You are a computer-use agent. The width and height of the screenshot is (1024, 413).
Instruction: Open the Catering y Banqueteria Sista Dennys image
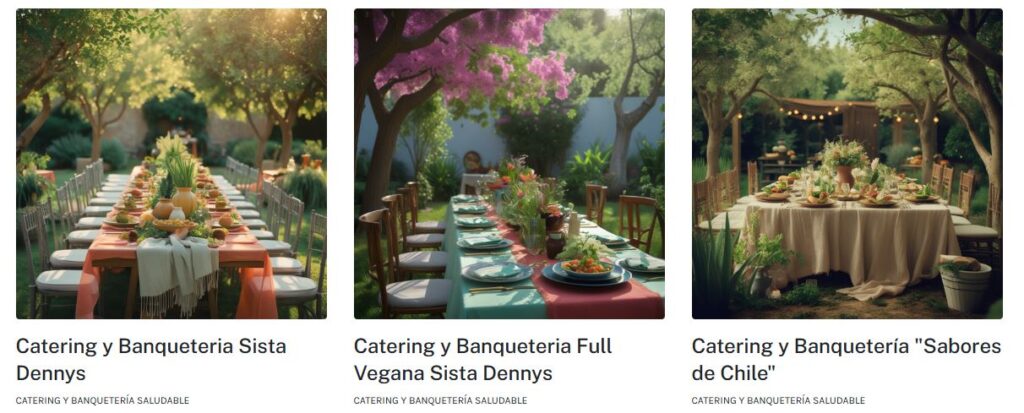tap(171, 164)
